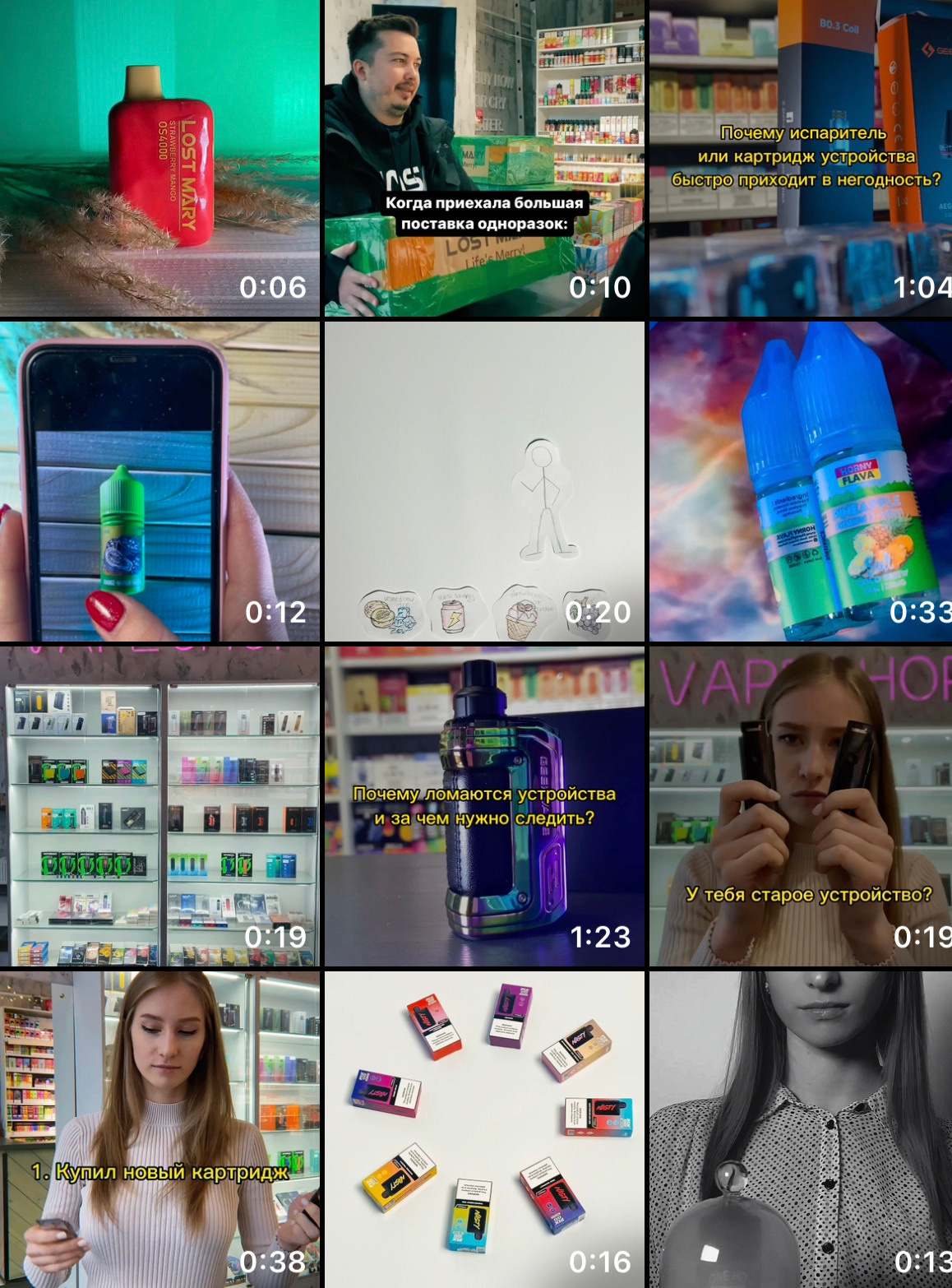
Task: Play the video Почему ломаются устройства
Action: 484,806
